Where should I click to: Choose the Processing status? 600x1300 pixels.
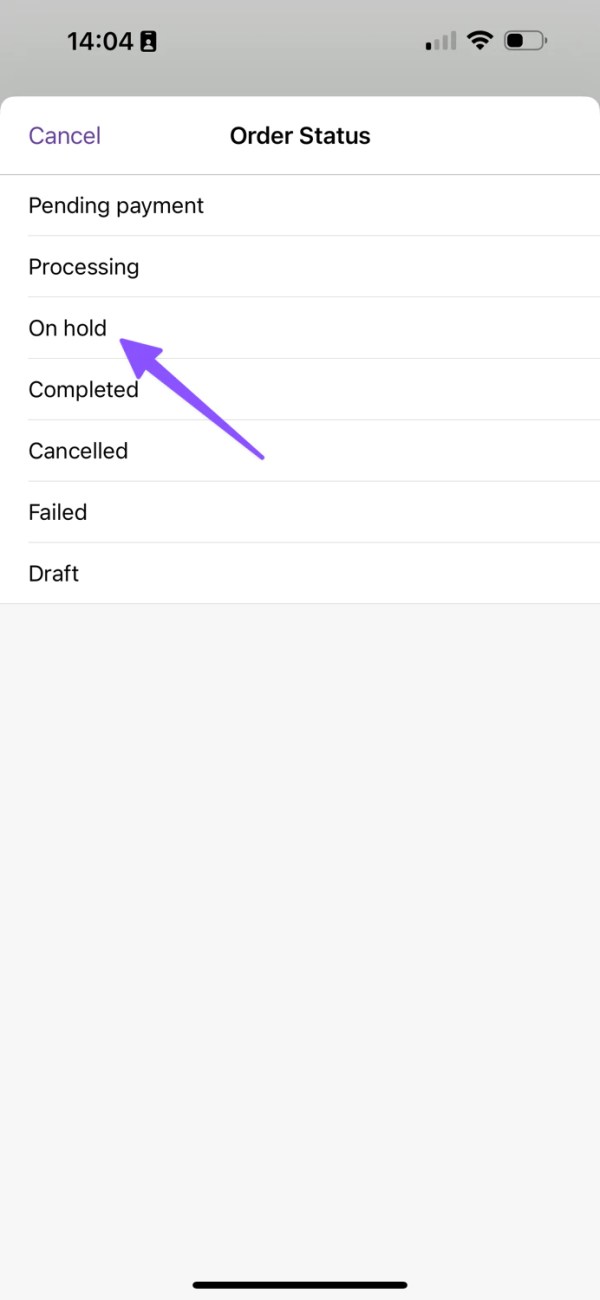(84, 267)
